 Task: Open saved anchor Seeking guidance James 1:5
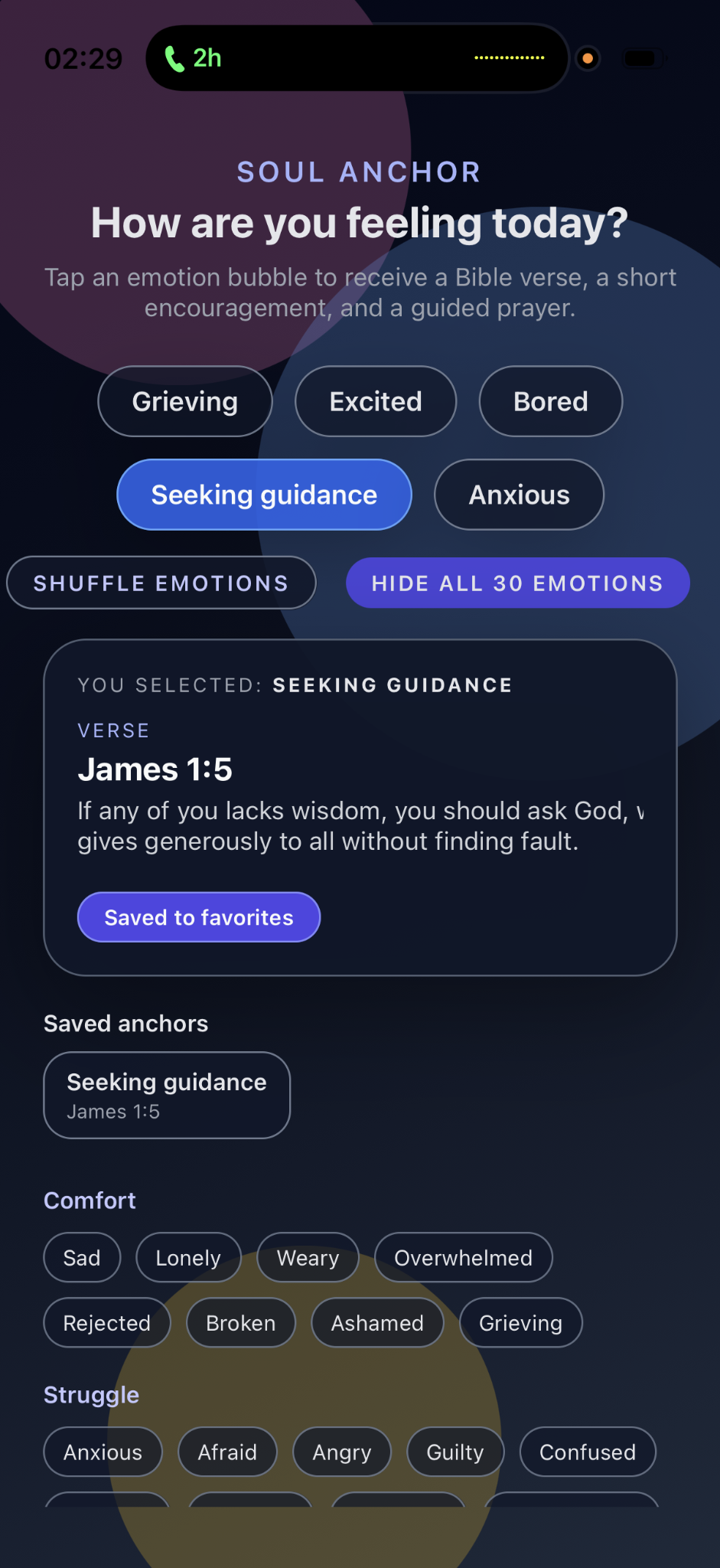point(167,1095)
